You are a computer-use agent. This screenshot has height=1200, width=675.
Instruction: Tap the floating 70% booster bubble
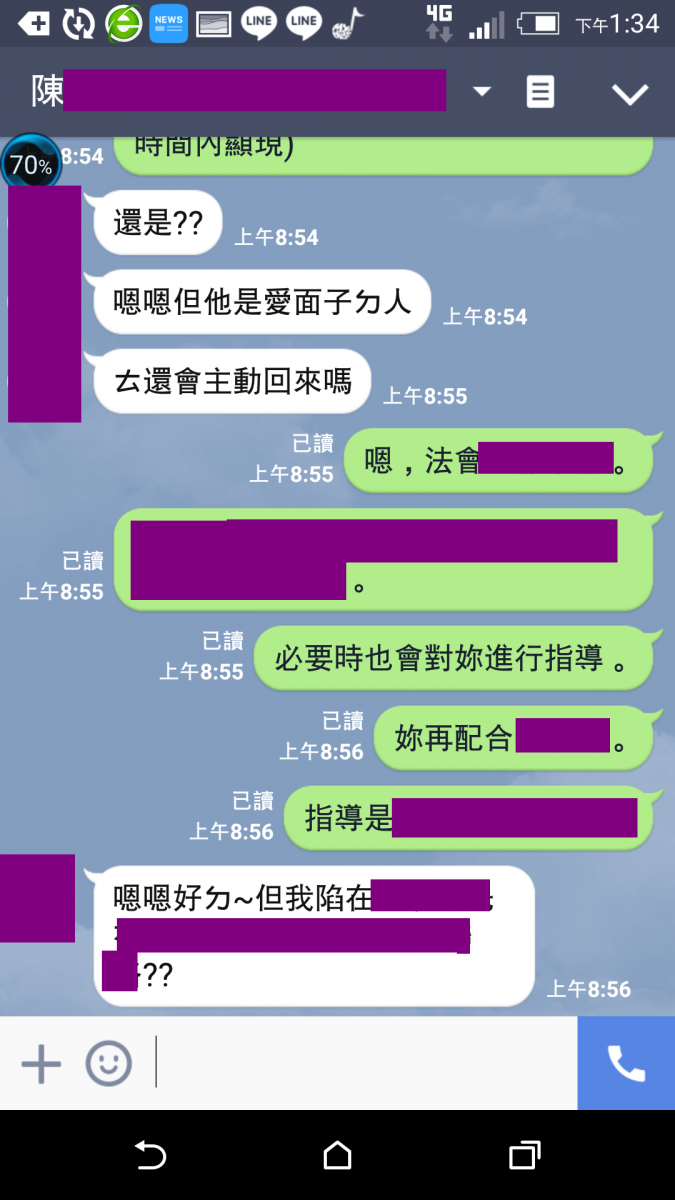point(30,164)
